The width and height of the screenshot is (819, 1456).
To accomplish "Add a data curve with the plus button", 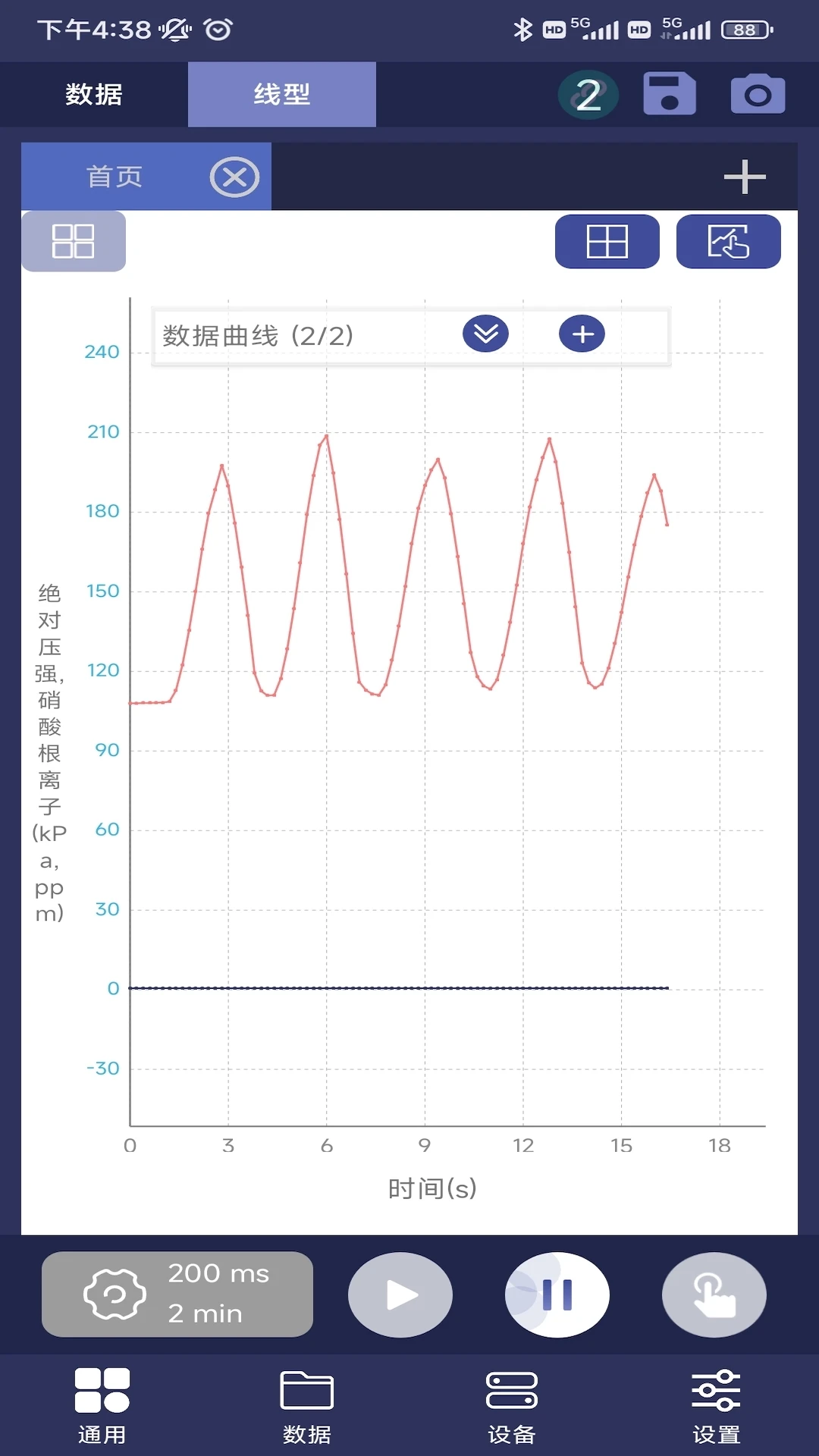I will pos(582,334).
